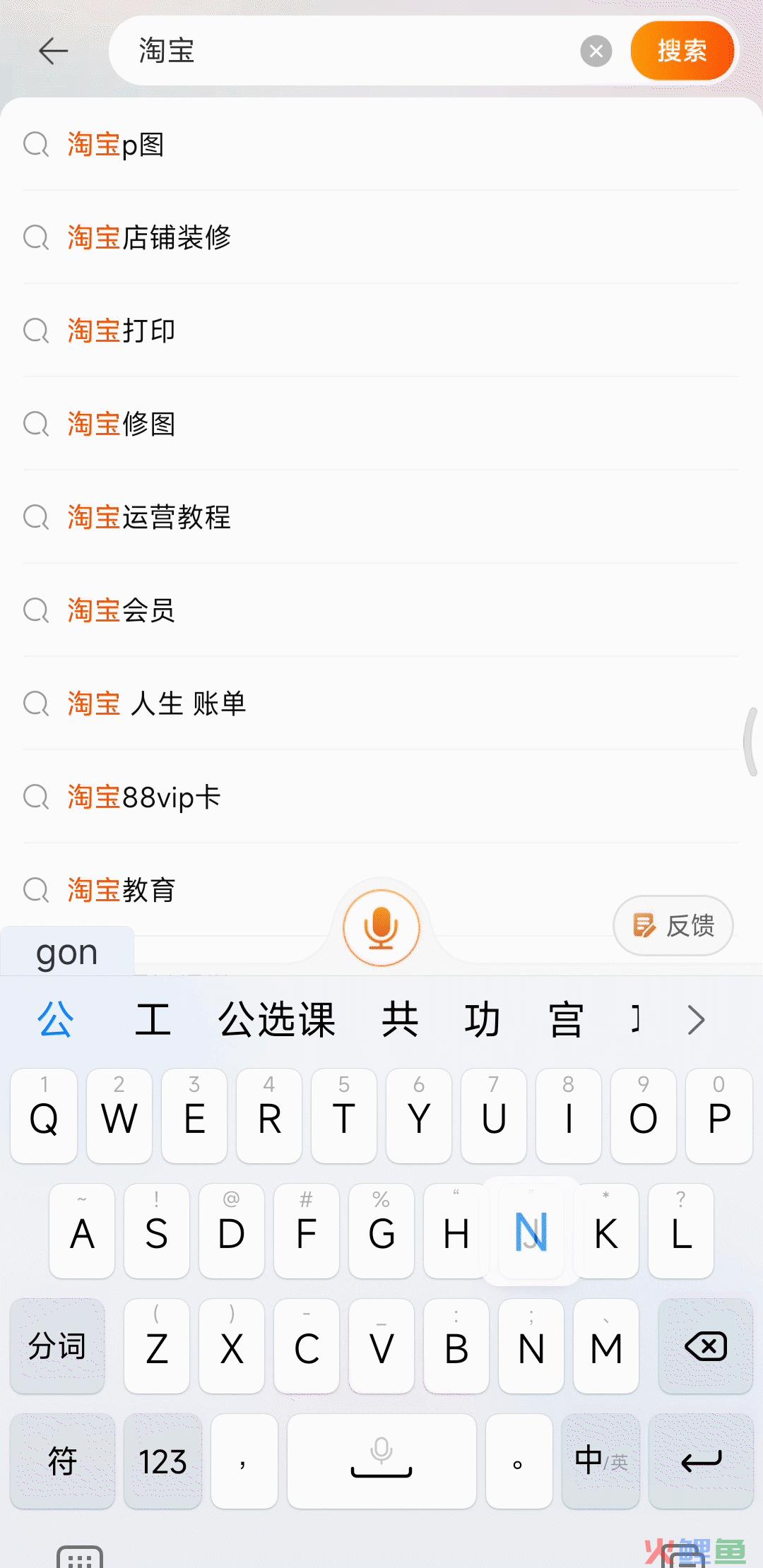Tap the backspace key on the keyboard
Image resolution: width=763 pixels, height=1568 pixels.
(x=704, y=1346)
